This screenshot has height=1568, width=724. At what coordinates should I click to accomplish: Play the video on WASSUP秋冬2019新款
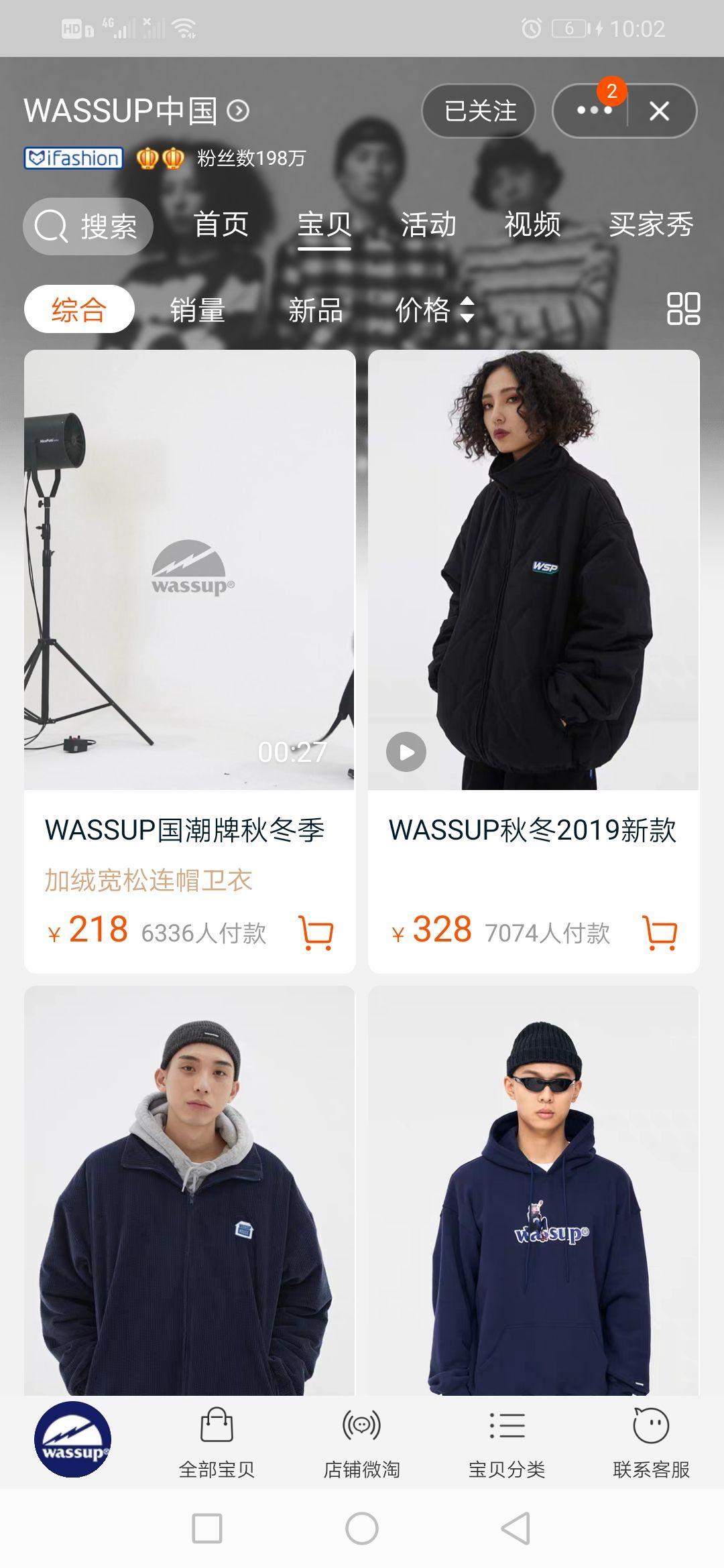tap(406, 752)
